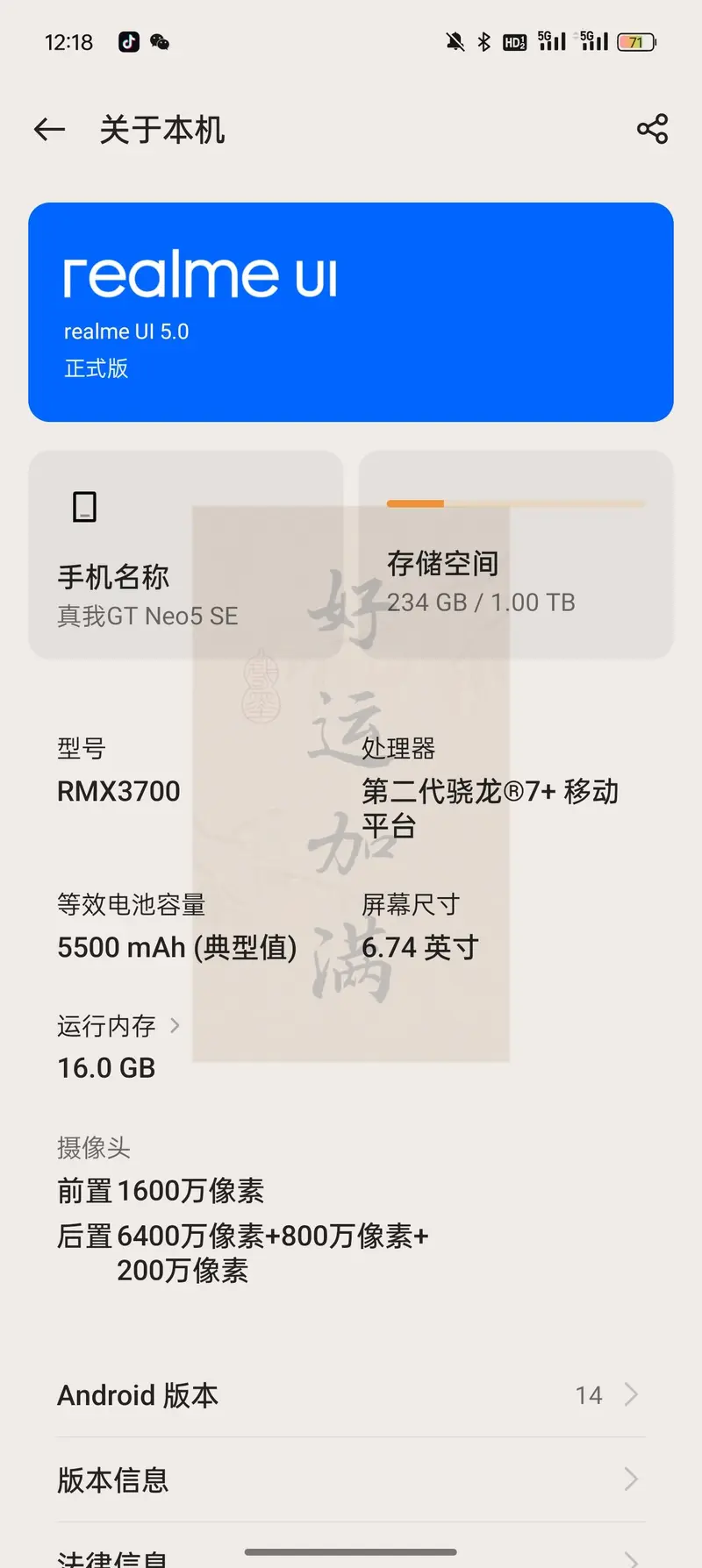Tap the back arrow to return
Viewport: 702px width, 1568px height.
click(48, 129)
